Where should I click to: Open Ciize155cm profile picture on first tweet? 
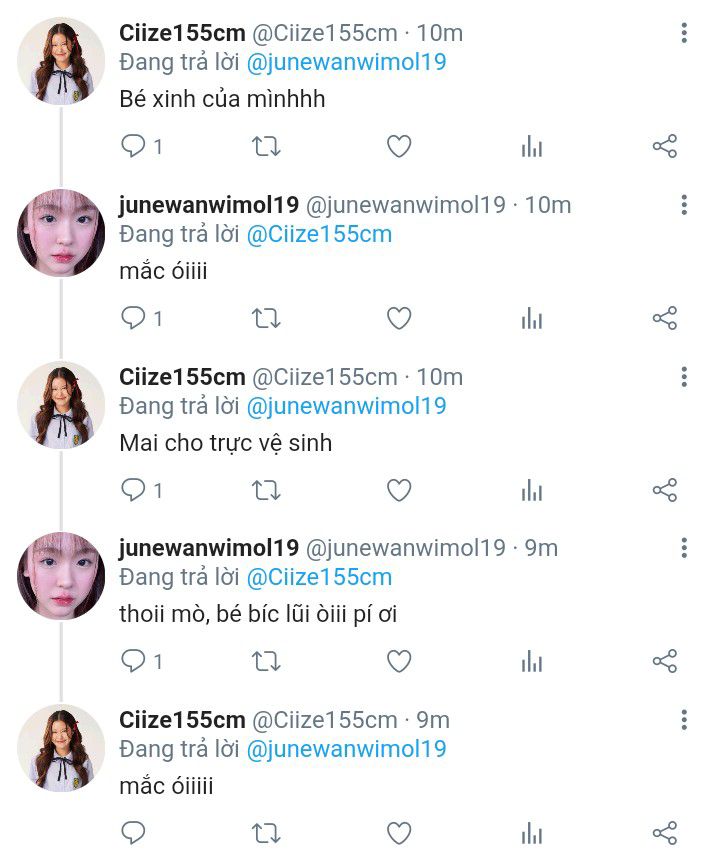point(61,61)
